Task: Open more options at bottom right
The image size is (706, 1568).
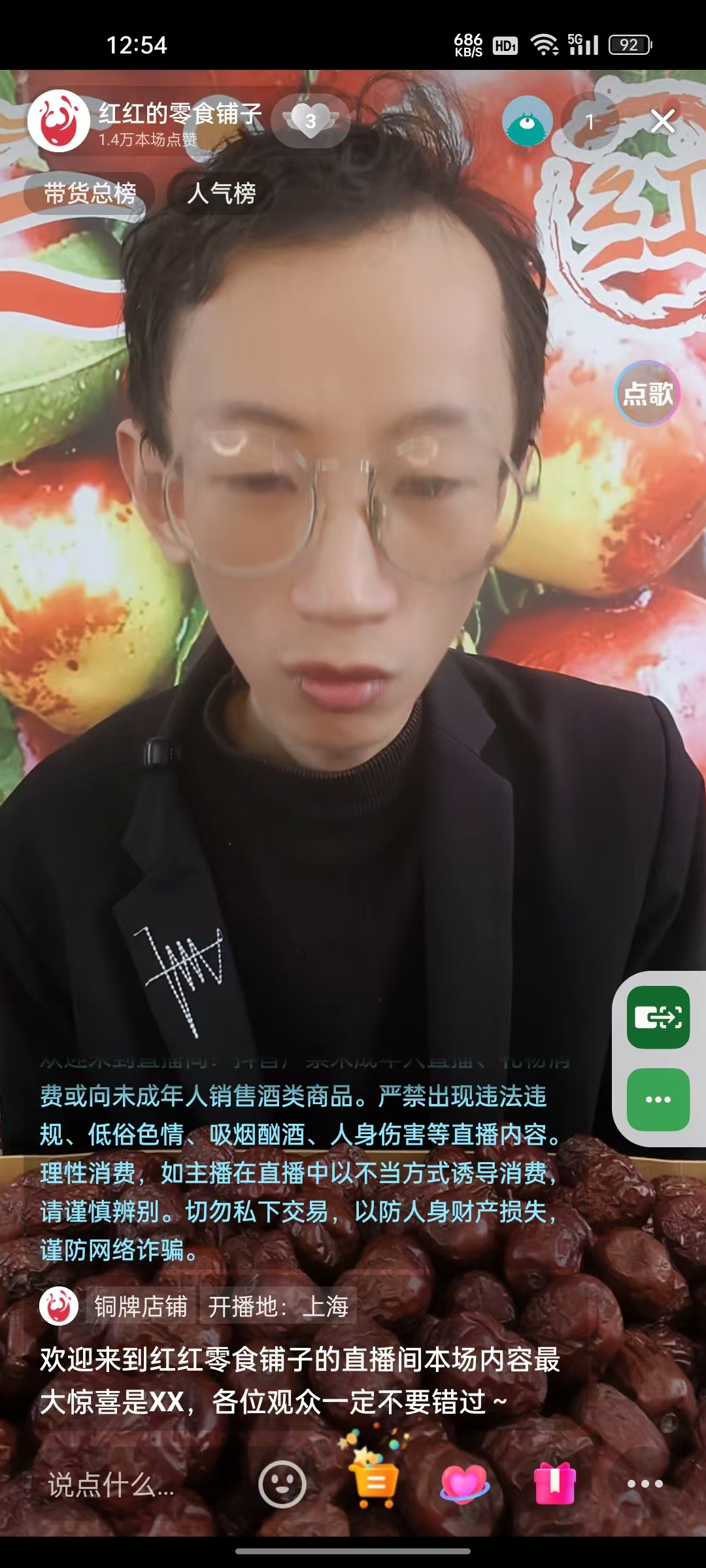Action: (x=645, y=1484)
